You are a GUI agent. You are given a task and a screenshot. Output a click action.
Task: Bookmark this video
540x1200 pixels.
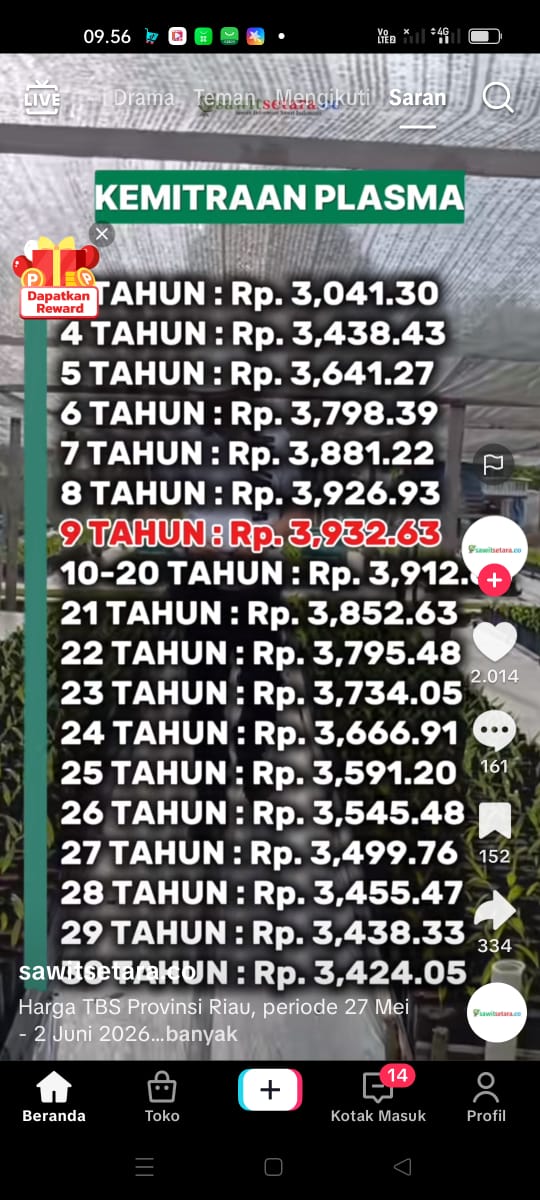click(x=495, y=820)
